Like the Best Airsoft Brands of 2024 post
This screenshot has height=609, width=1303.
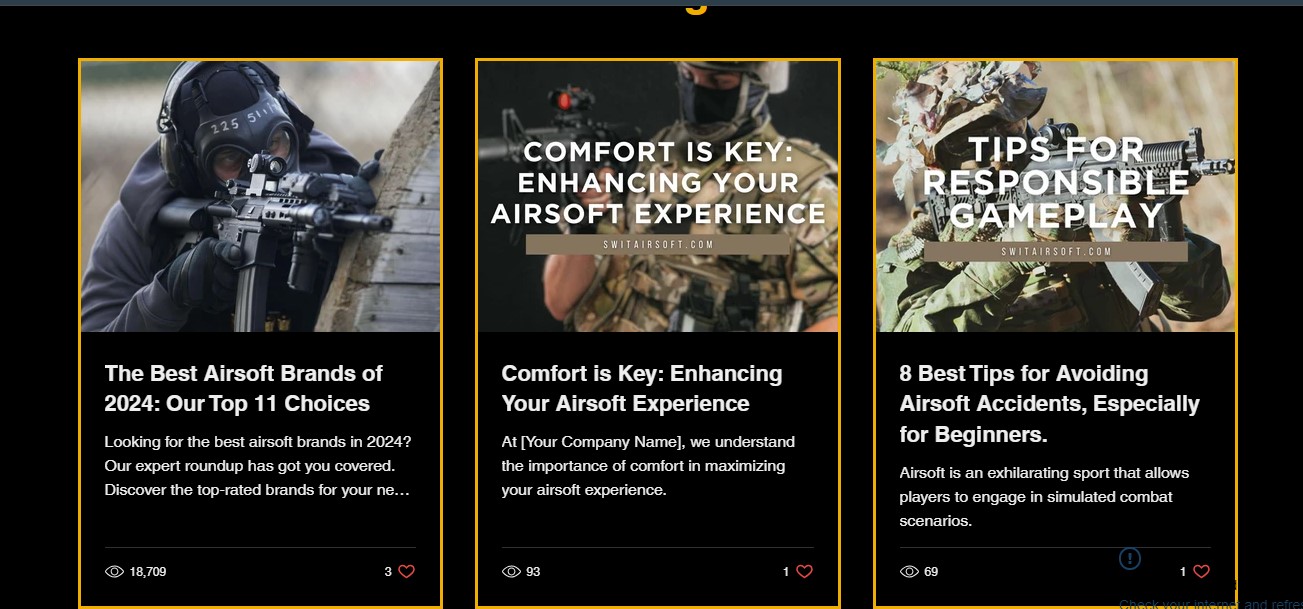click(406, 572)
